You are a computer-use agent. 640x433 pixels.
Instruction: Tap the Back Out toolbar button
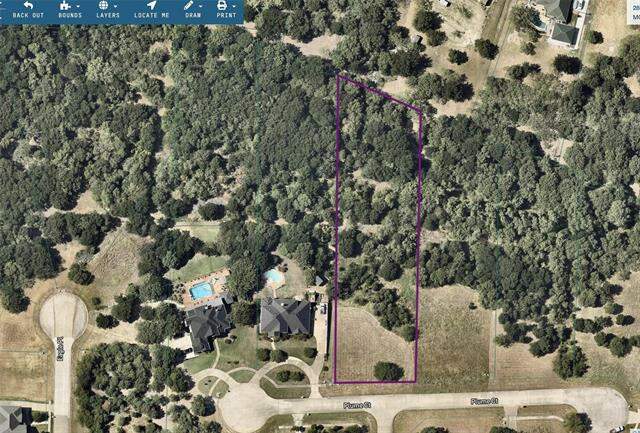coord(28,11)
